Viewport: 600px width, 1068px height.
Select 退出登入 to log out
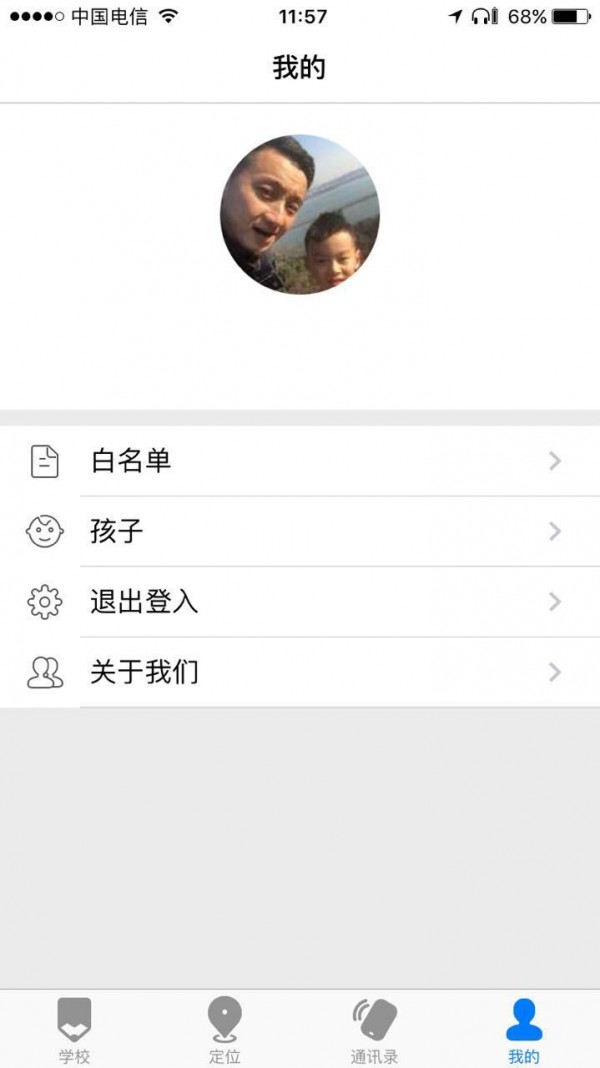point(300,602)
